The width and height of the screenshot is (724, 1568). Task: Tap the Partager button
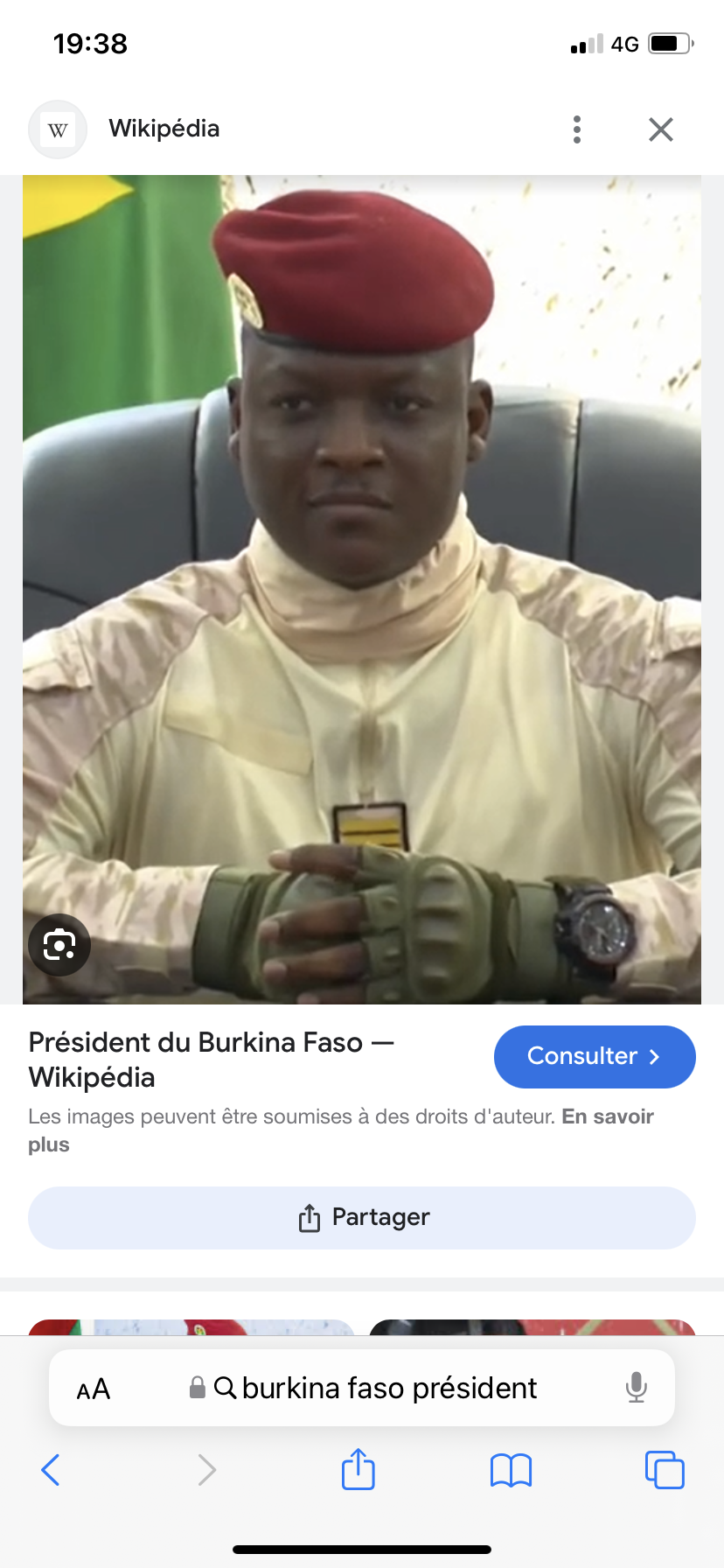tap(362, 1217)
